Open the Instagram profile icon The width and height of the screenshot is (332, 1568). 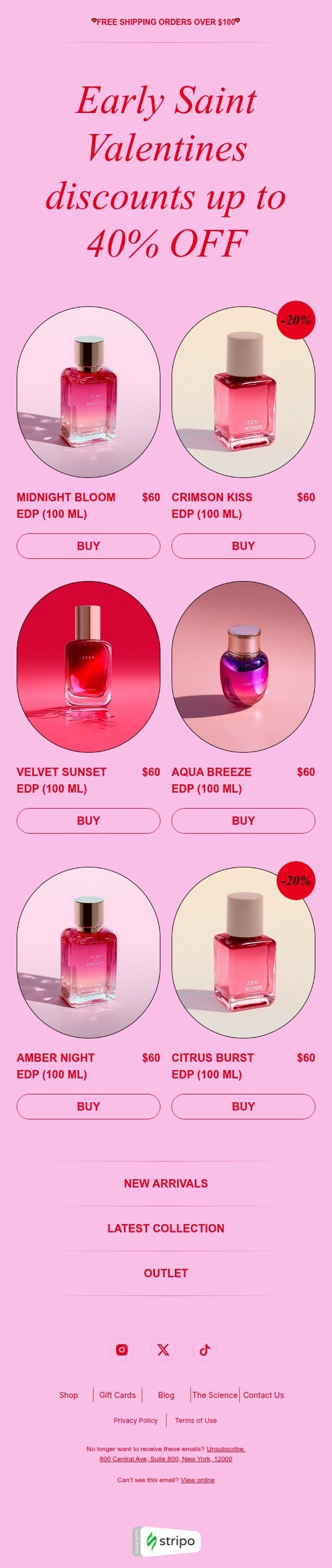tap(122, 1350)
